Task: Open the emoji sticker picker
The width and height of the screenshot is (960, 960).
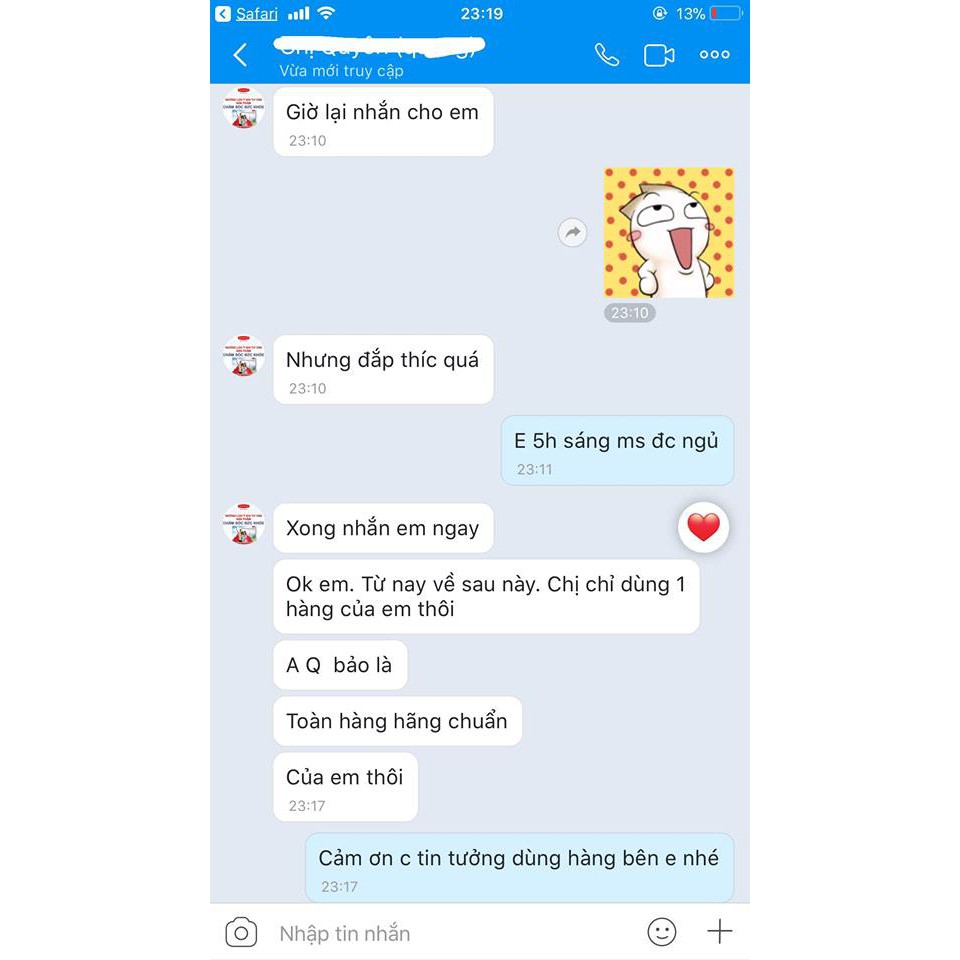Action: point(661,932)
